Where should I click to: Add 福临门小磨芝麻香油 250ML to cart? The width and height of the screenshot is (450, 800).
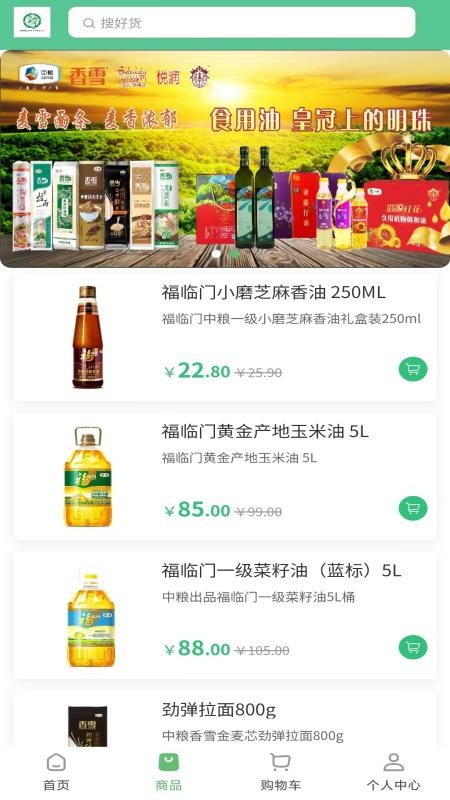tap(413, 369)
